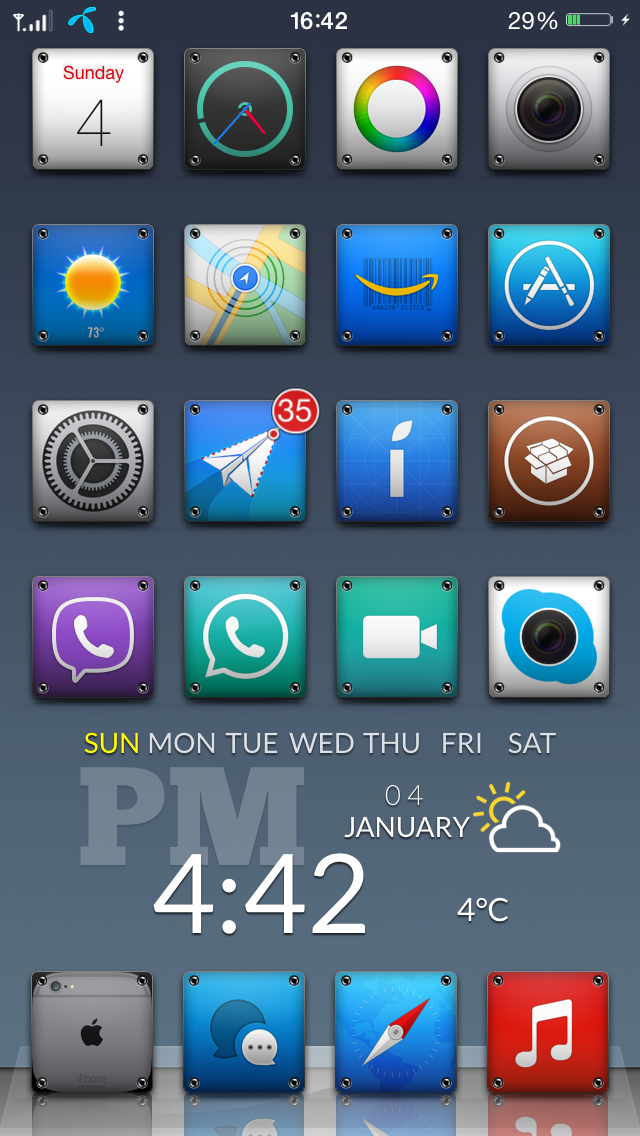Viewport: 640px width, 1136px height.
Task: Open the Camera app
Action: pyautogui.click(x=549, y=108)
